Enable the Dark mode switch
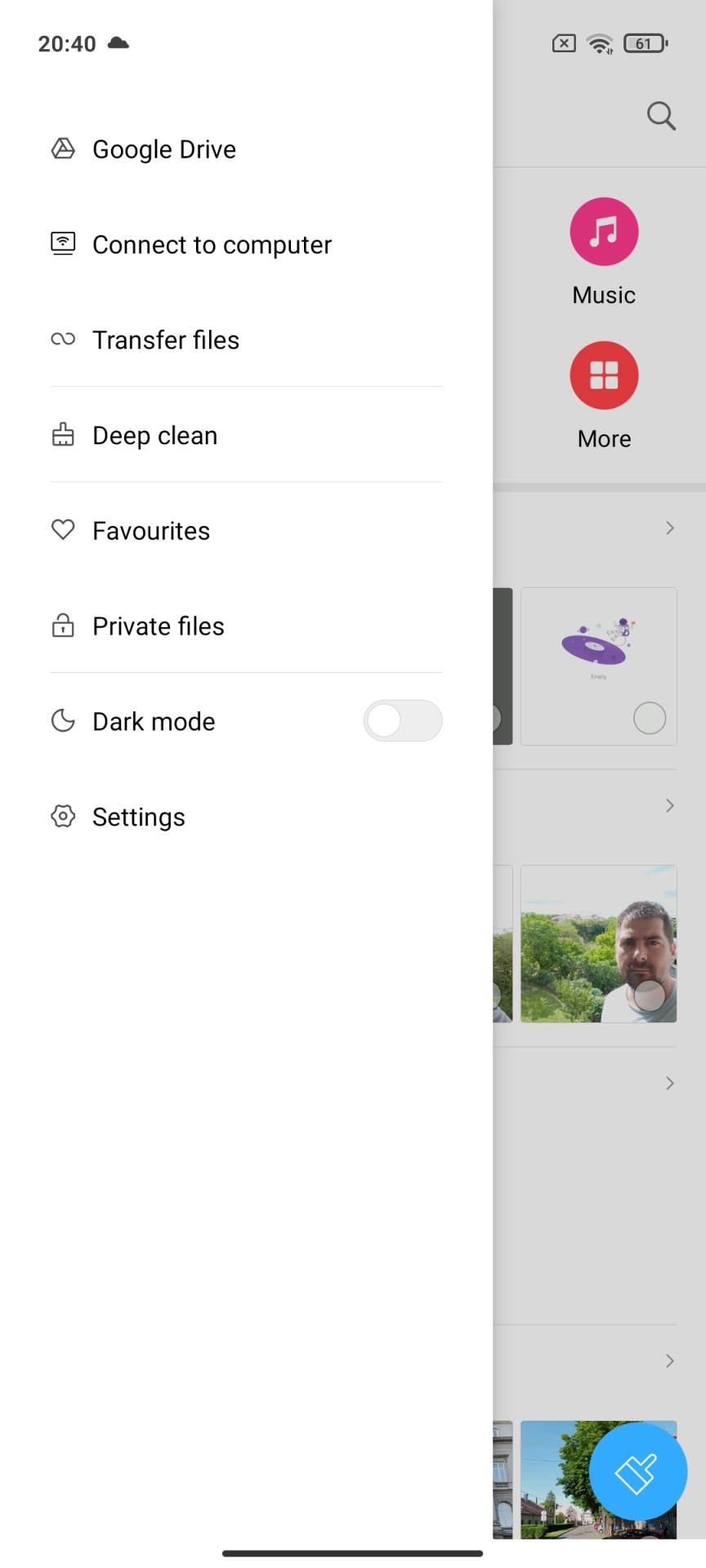Viewport: 706px width, 1568px height. coord(402,721)
